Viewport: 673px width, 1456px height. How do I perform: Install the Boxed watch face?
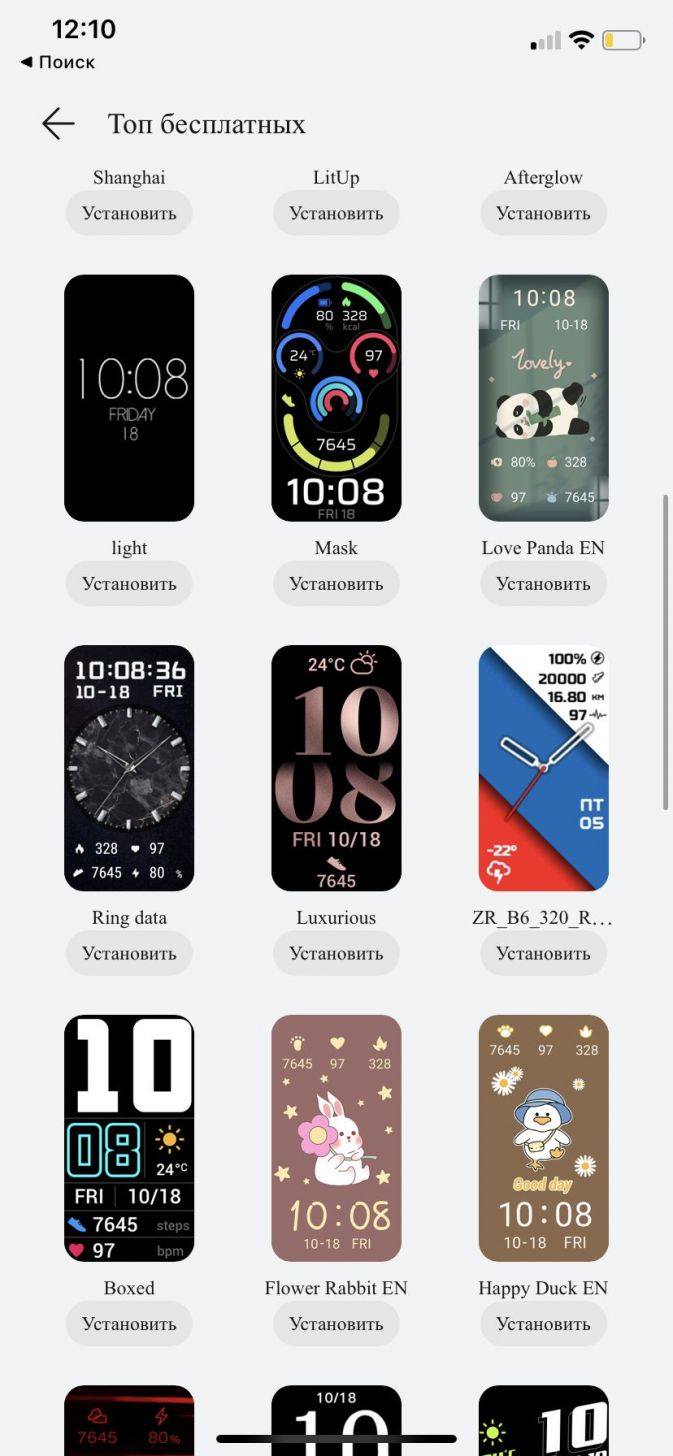[129, 1323]
